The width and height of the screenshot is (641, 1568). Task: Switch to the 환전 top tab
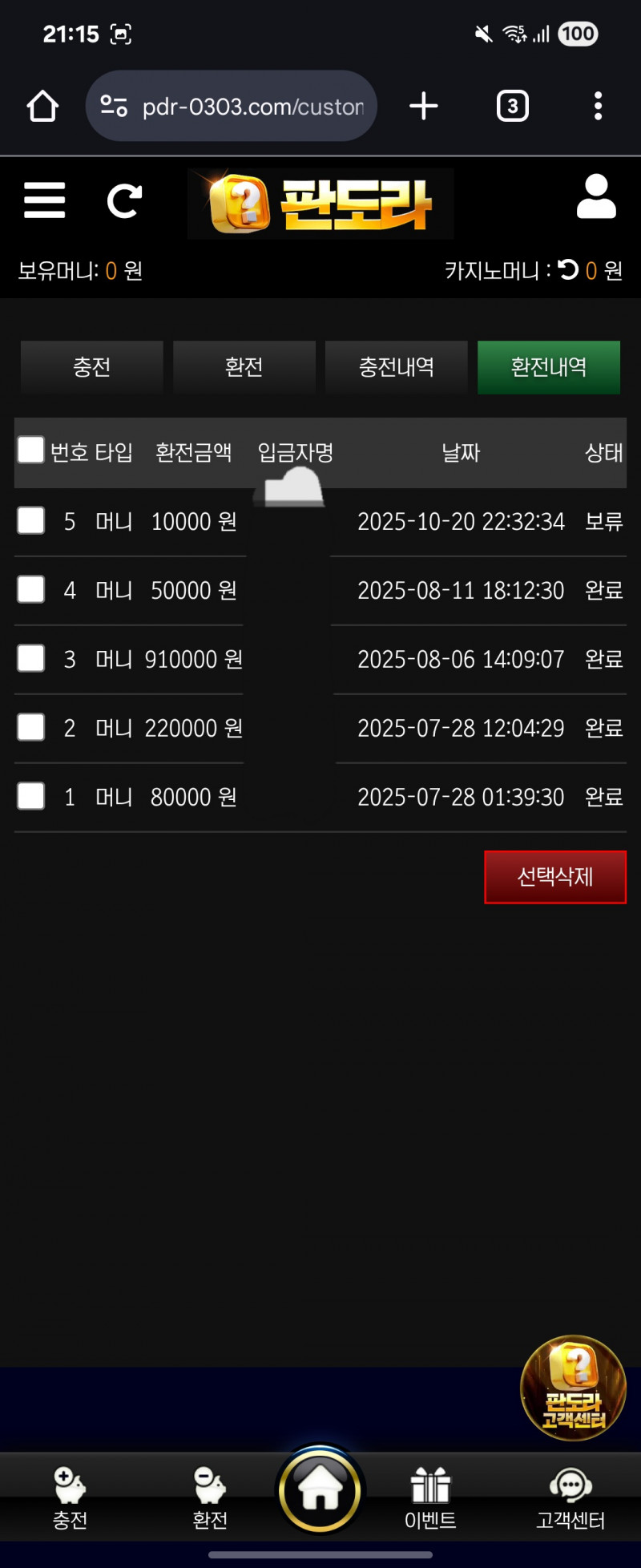(x=244, y=367)
